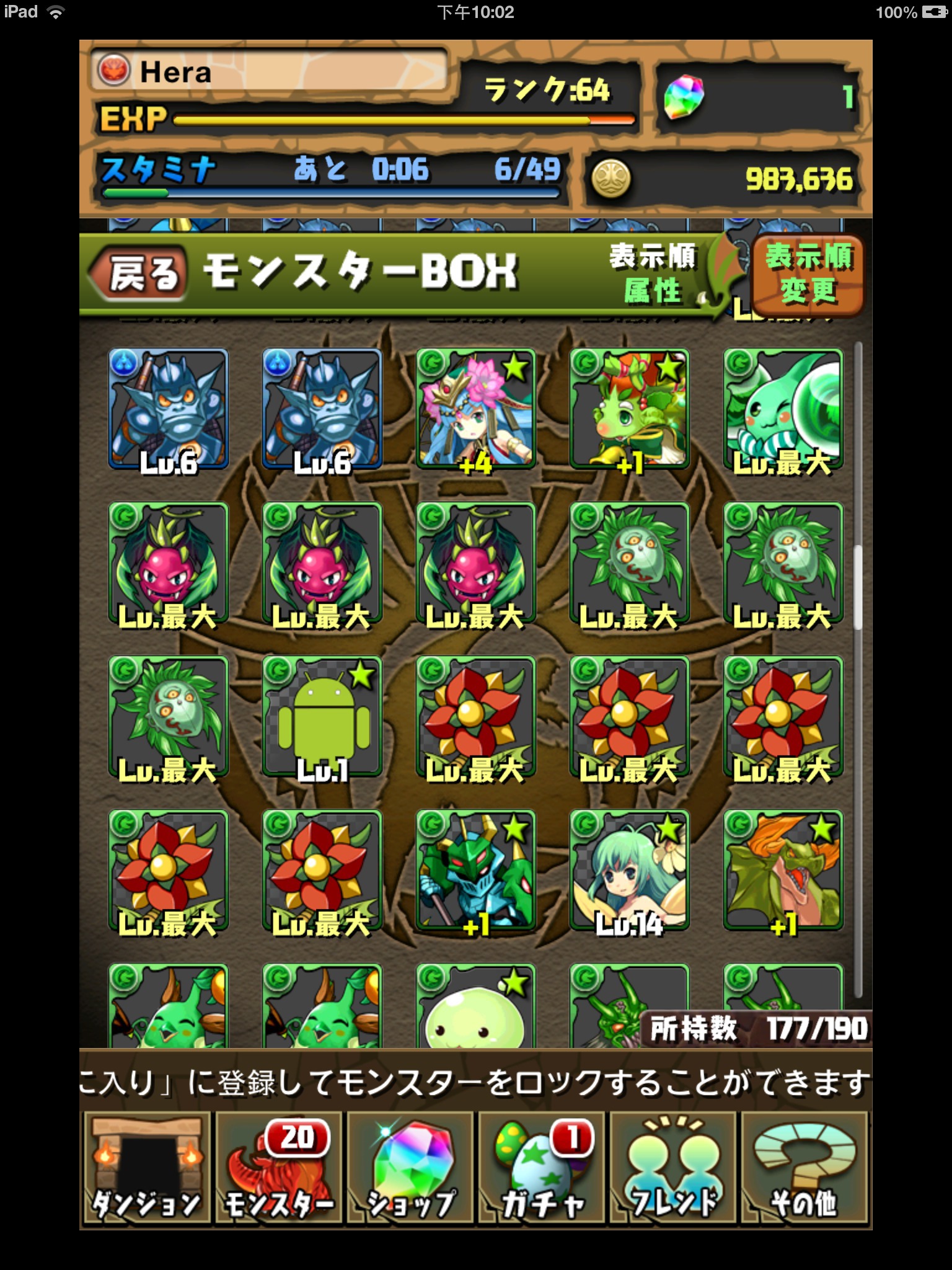Select the little green dragon child +1
Viewport: 952px width, 1270px height.
pos(629,409)
